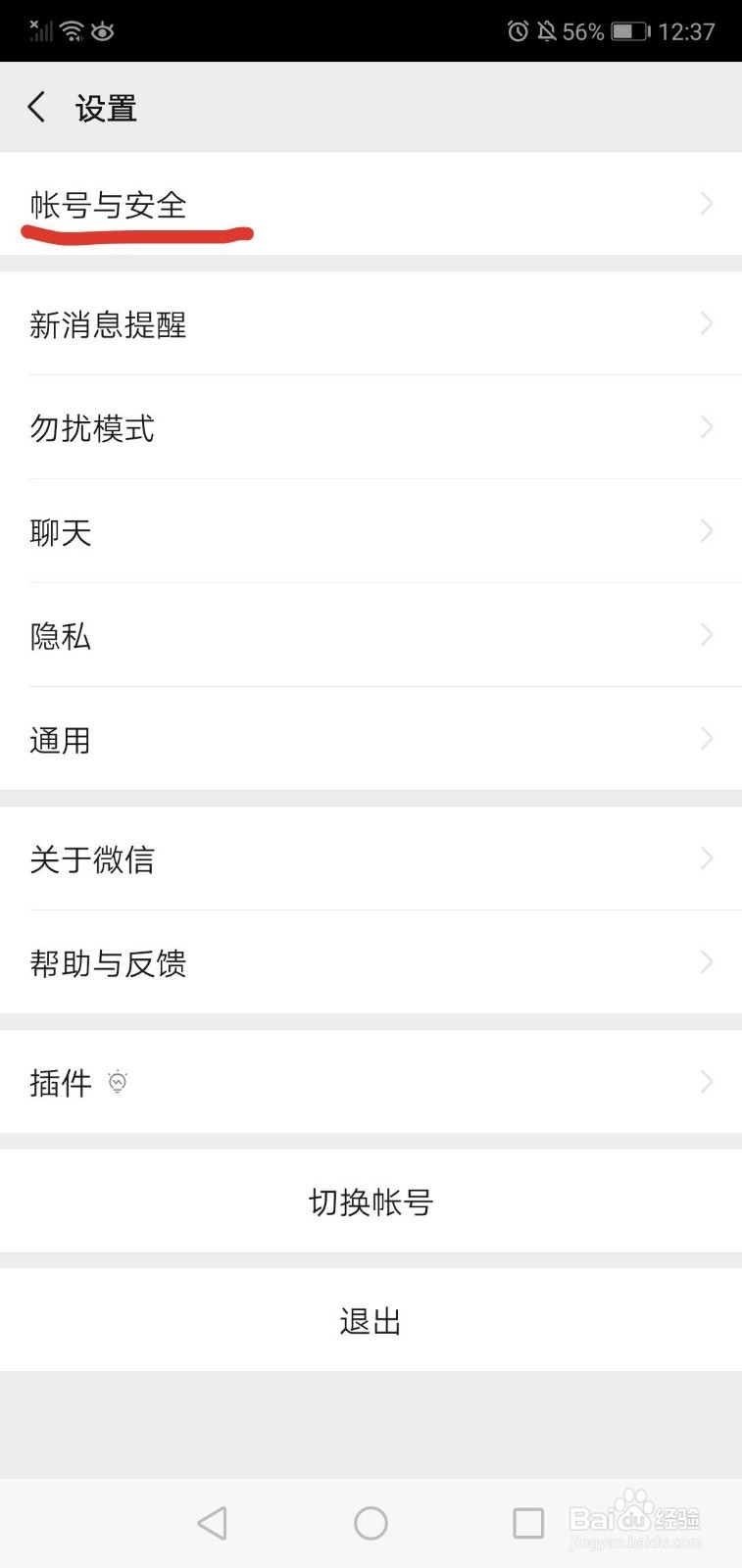Screen dimensions: 742x1568
Task: Expand 勿扰模式 via its right chevron
Action: [706, 427]
